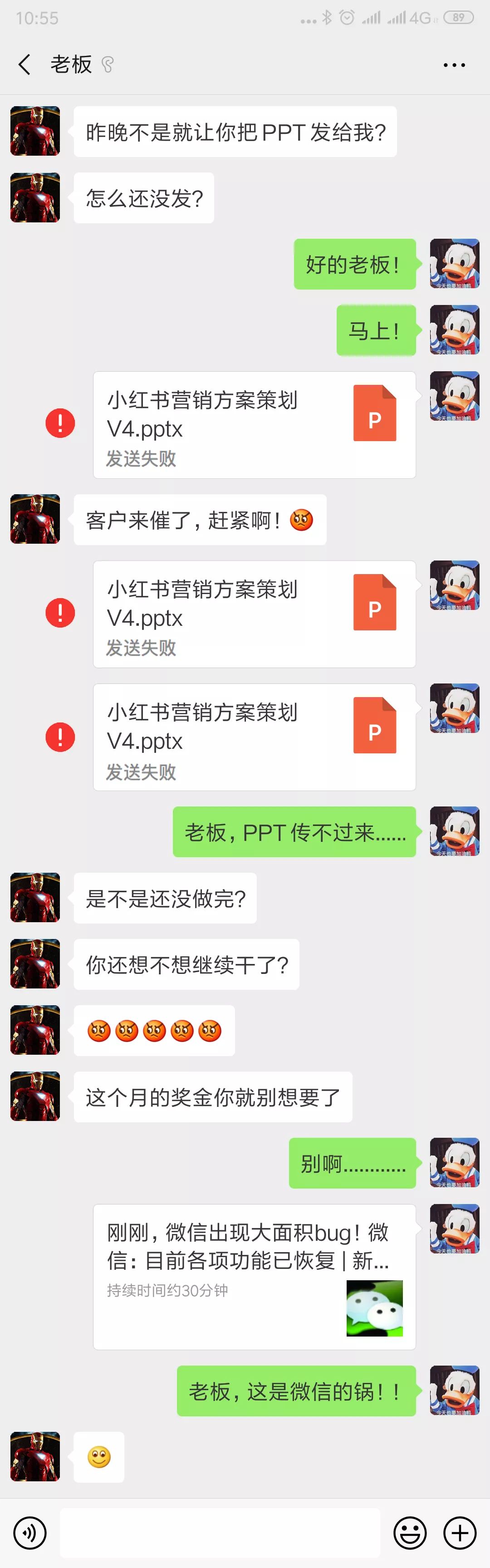Switch to voice message input
Screen dimensions: 490x1568
tap(30, 1533)
